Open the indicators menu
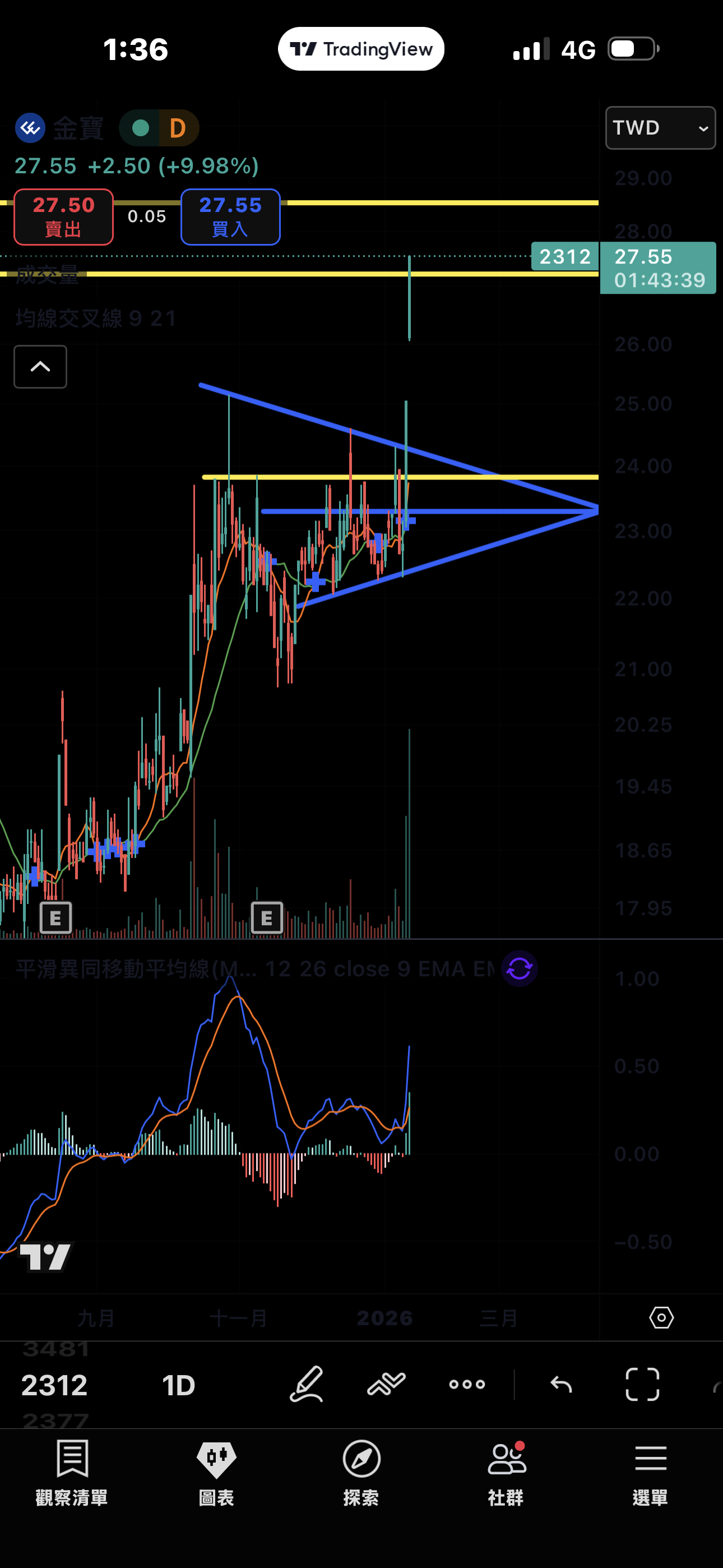 (387, 1384)
